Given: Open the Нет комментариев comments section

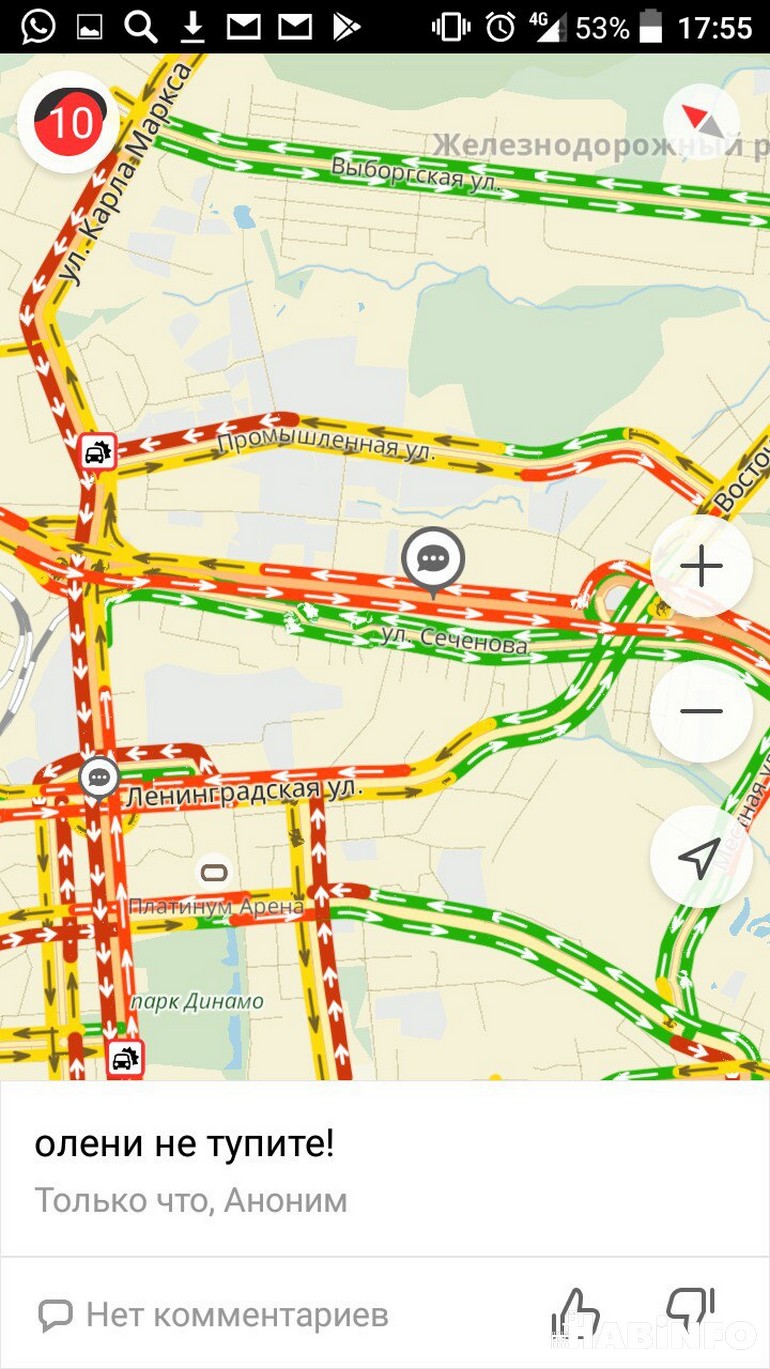Looking at the screenshot, I should [213, 1314].
